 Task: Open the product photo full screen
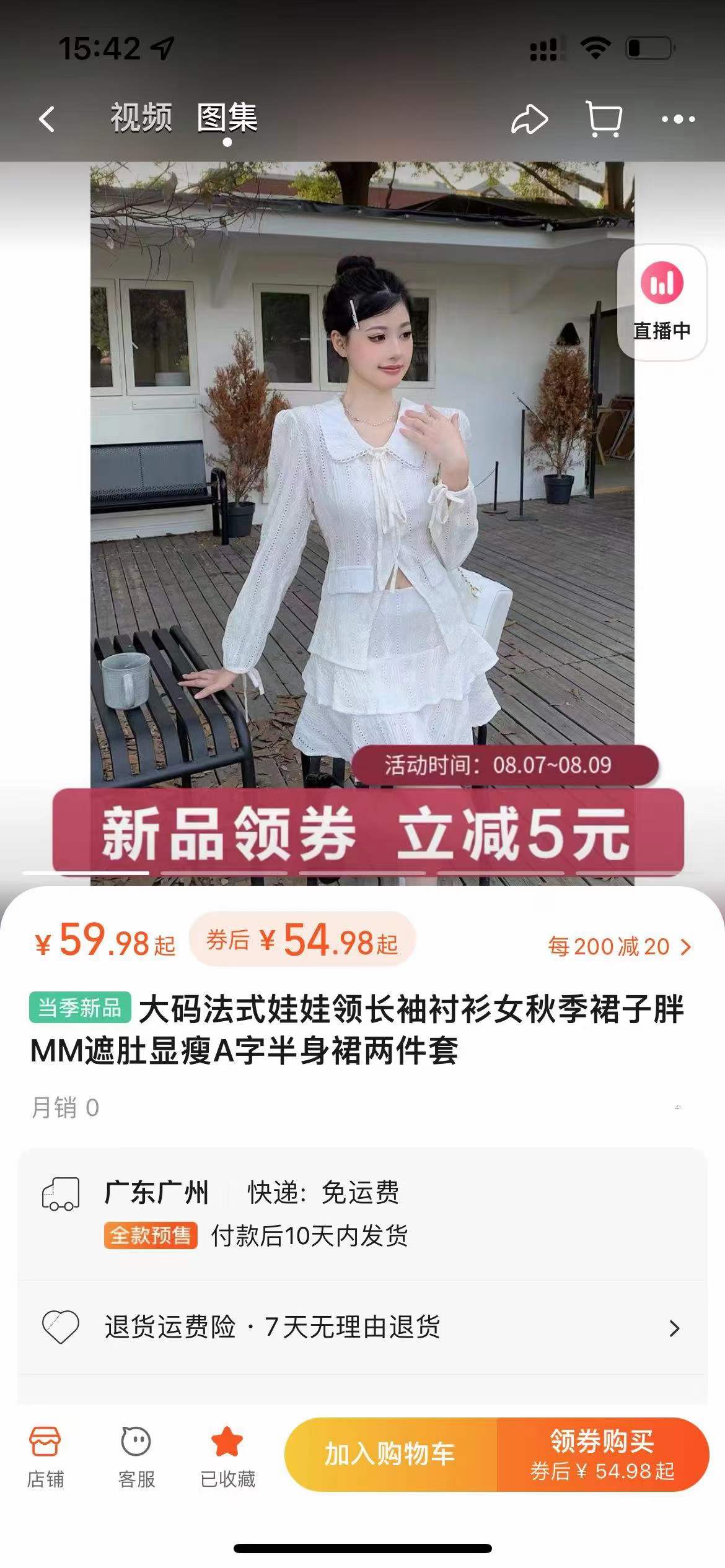[x=362, y=495]
